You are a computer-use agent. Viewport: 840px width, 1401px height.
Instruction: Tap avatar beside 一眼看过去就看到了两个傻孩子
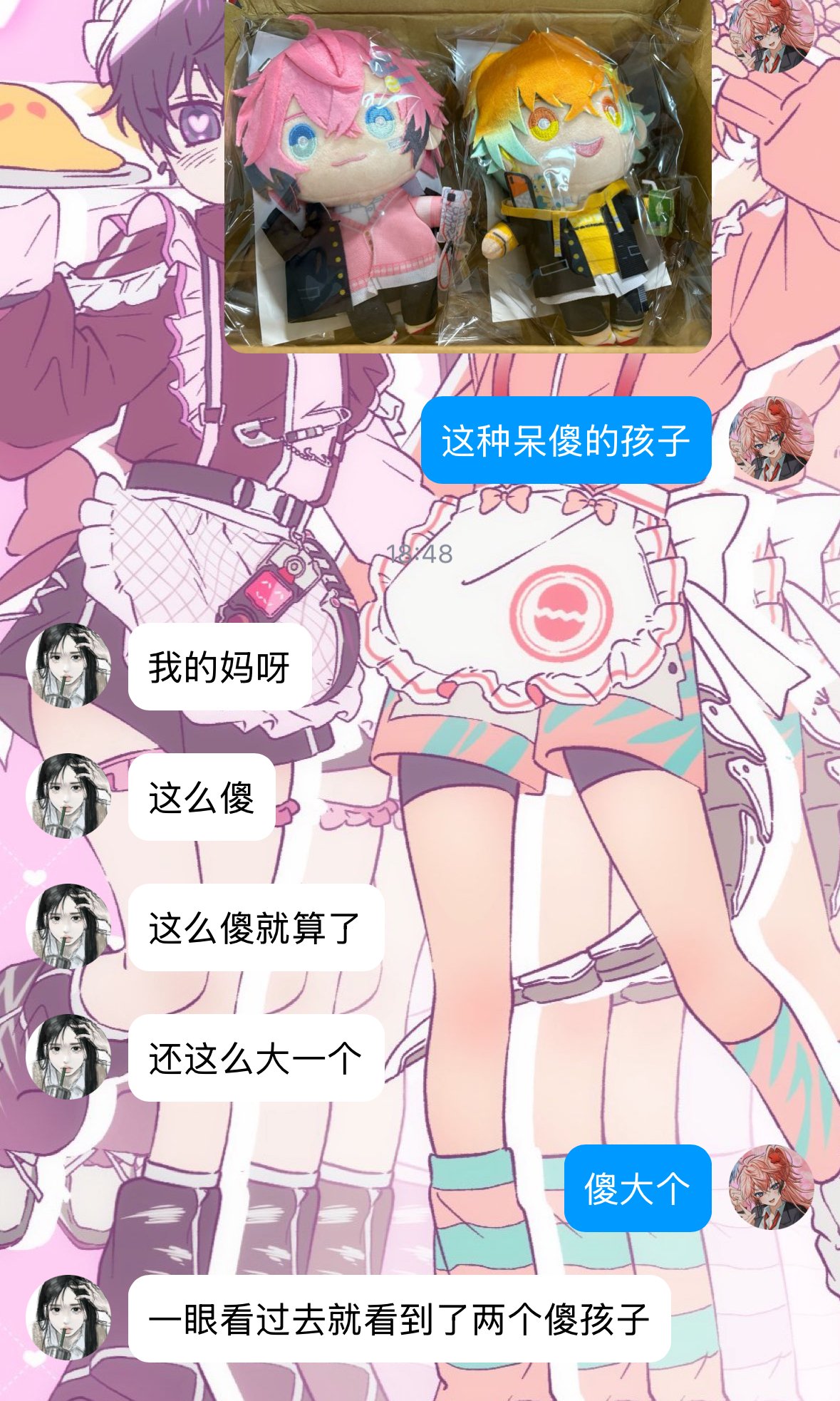pos(68,1318)
